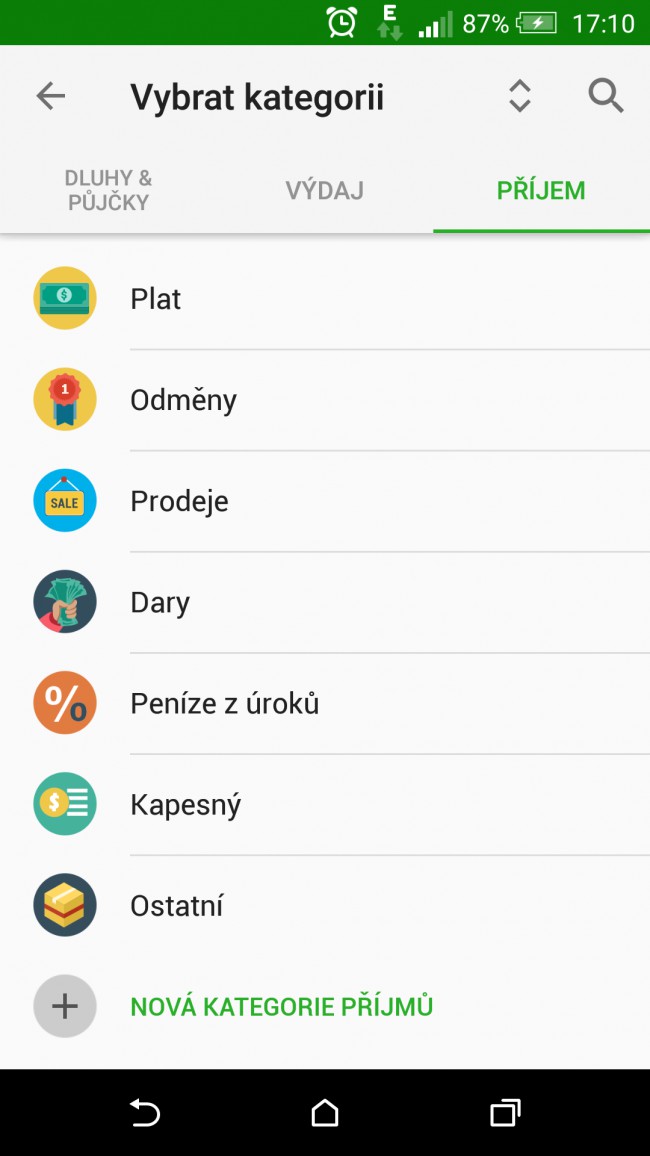Select the Odměny category

pos(325,400)
